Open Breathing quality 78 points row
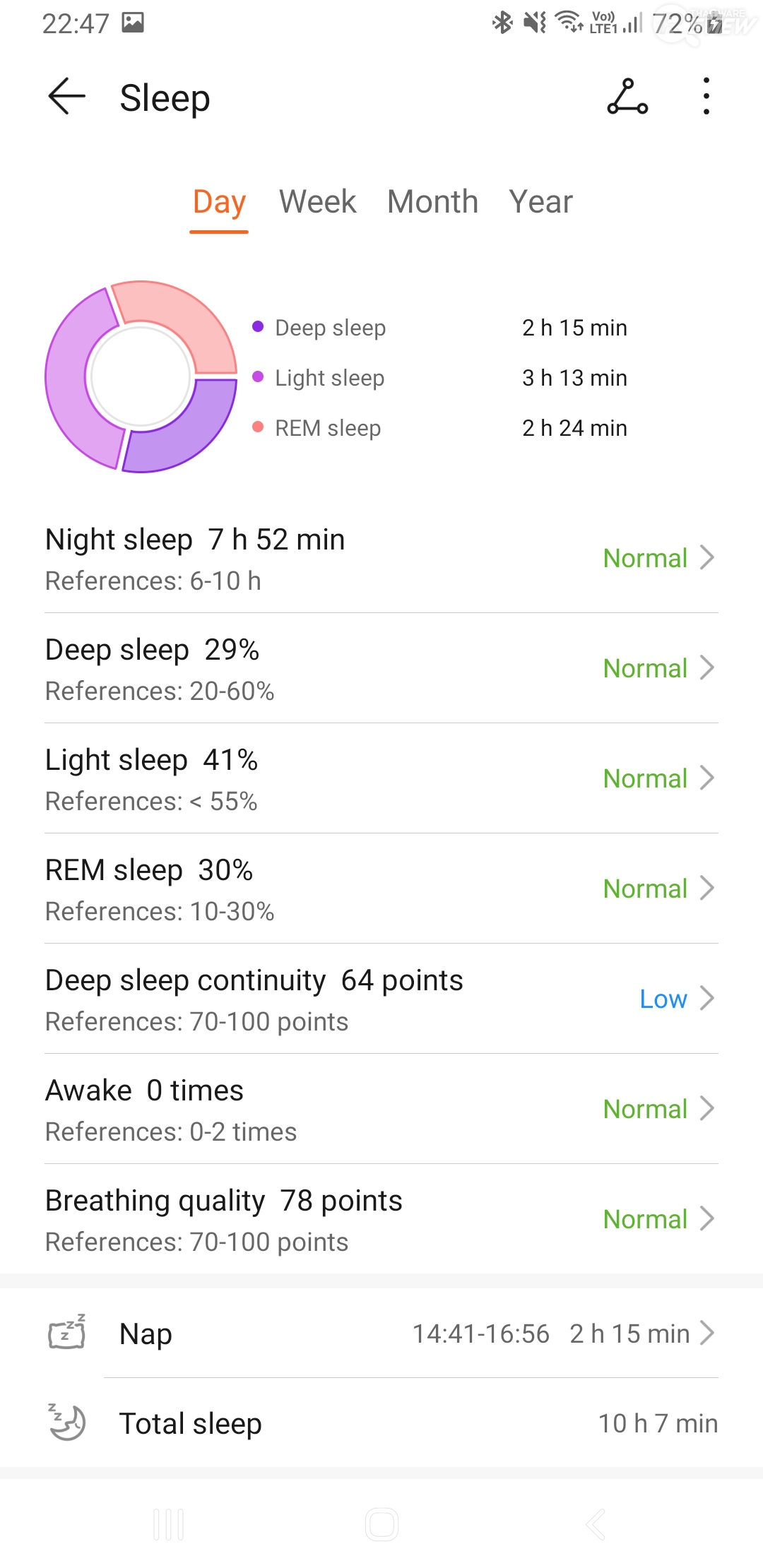Viewport: 763px width, 1568px height. [x=381, y=1219]
